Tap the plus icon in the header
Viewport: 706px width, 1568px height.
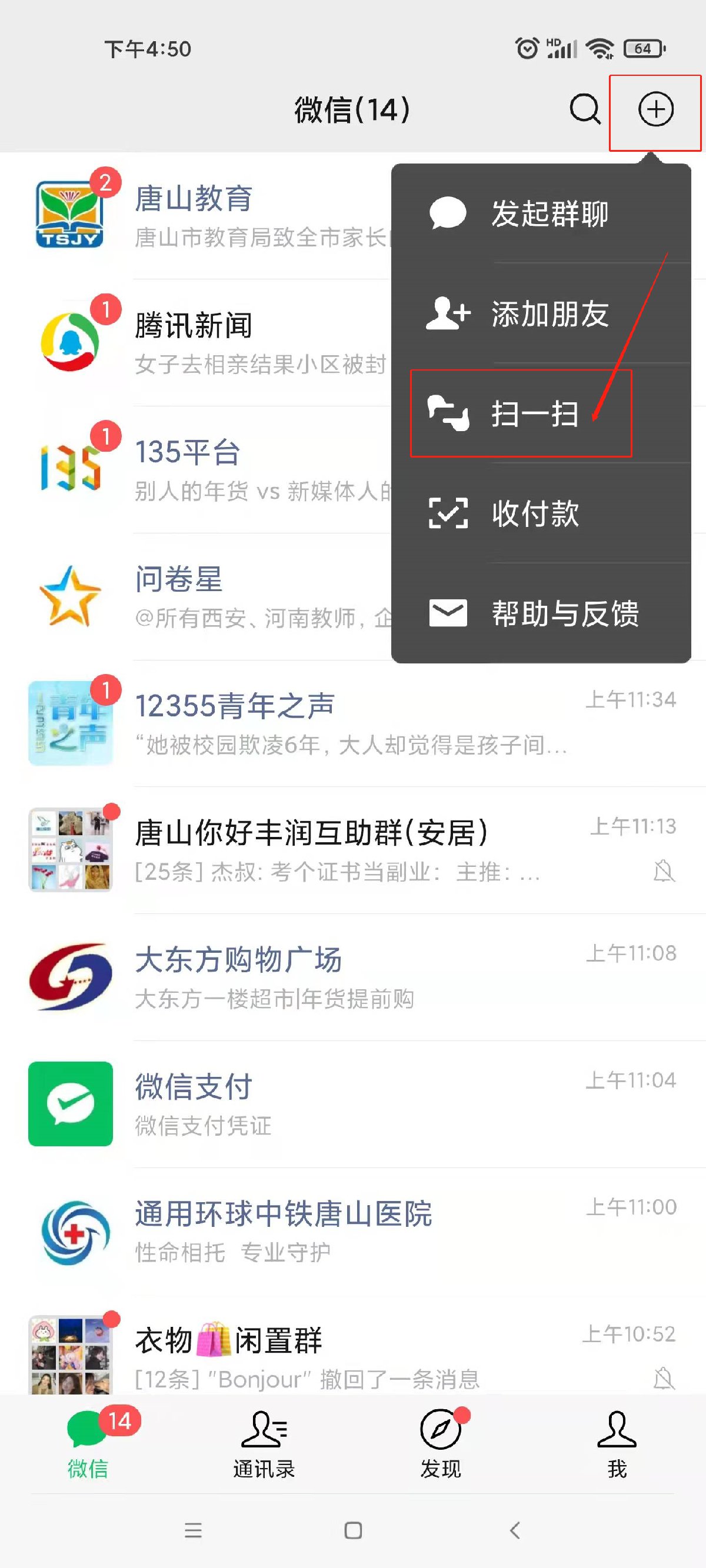pos(655,110)
